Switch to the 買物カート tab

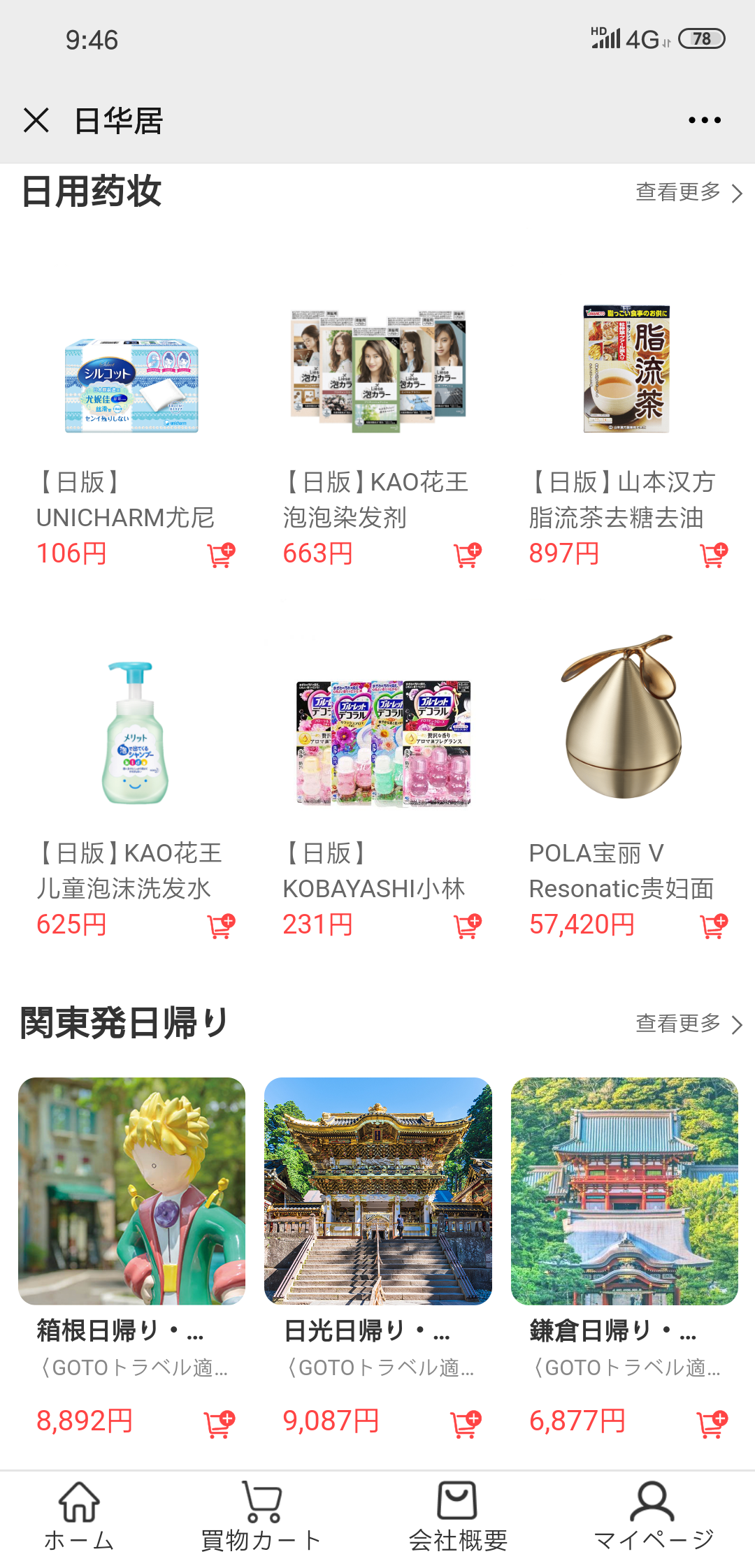pos(261,1516)
